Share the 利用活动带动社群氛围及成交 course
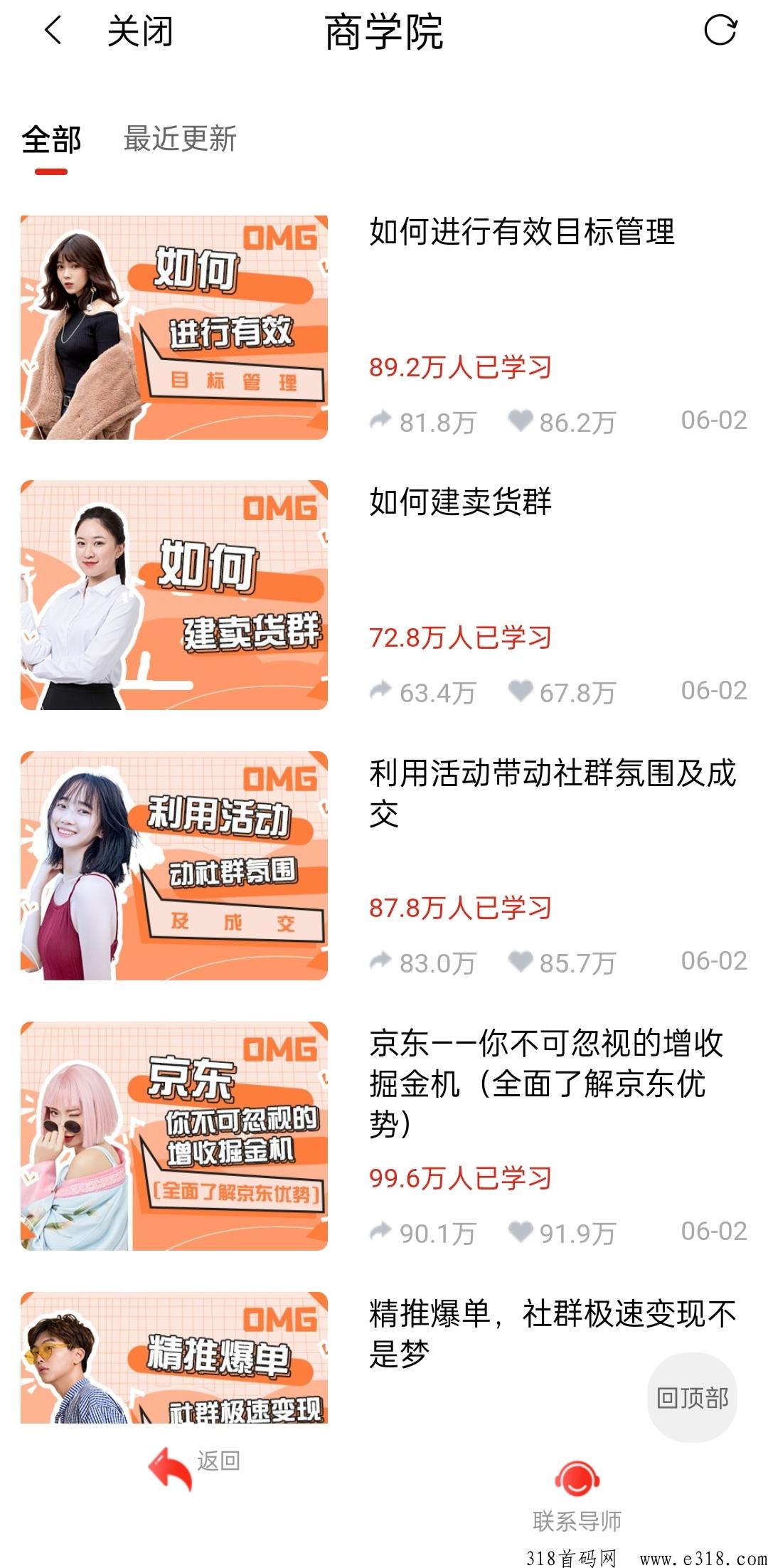The image size is (768, 1568). click(x=423, y=963)
